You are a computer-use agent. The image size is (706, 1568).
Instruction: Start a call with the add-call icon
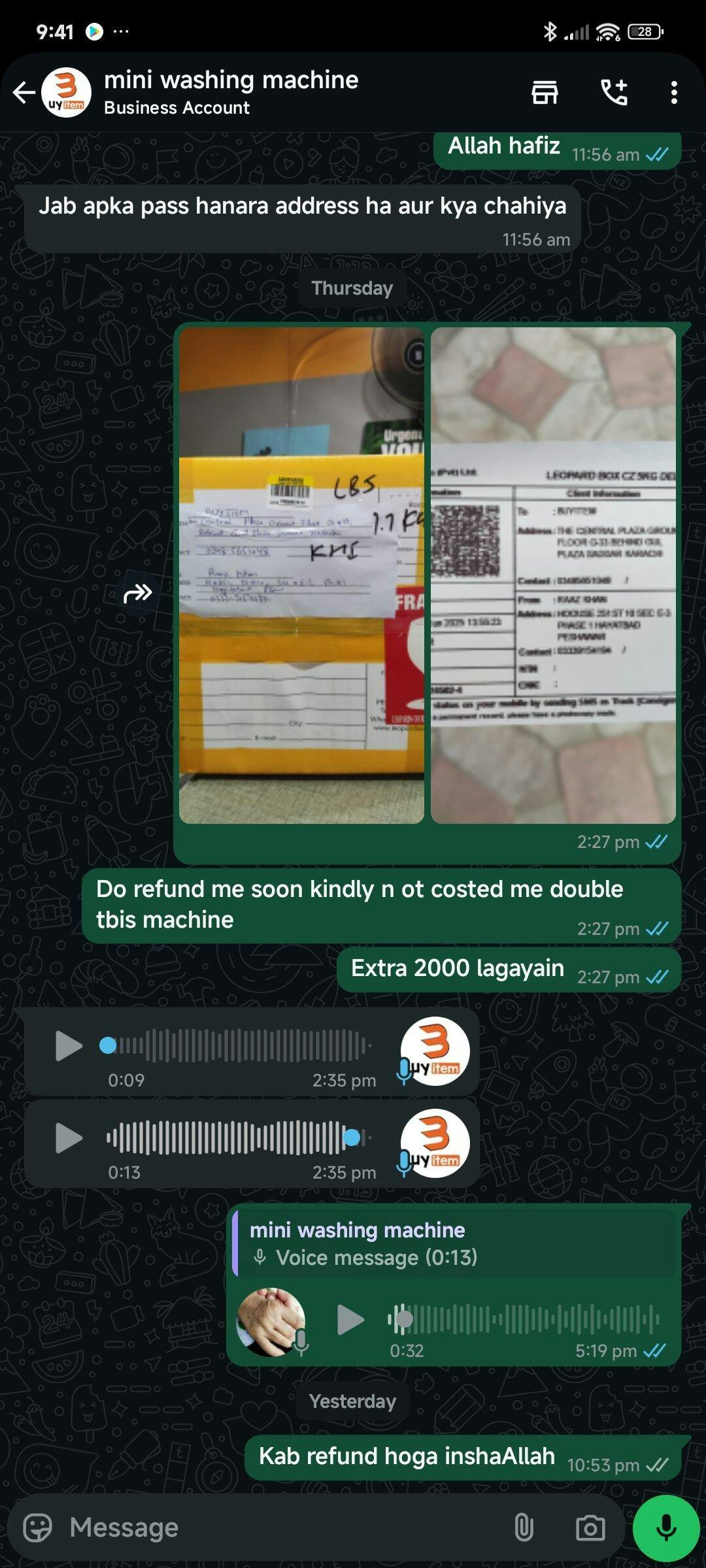(x=614, y=93)
